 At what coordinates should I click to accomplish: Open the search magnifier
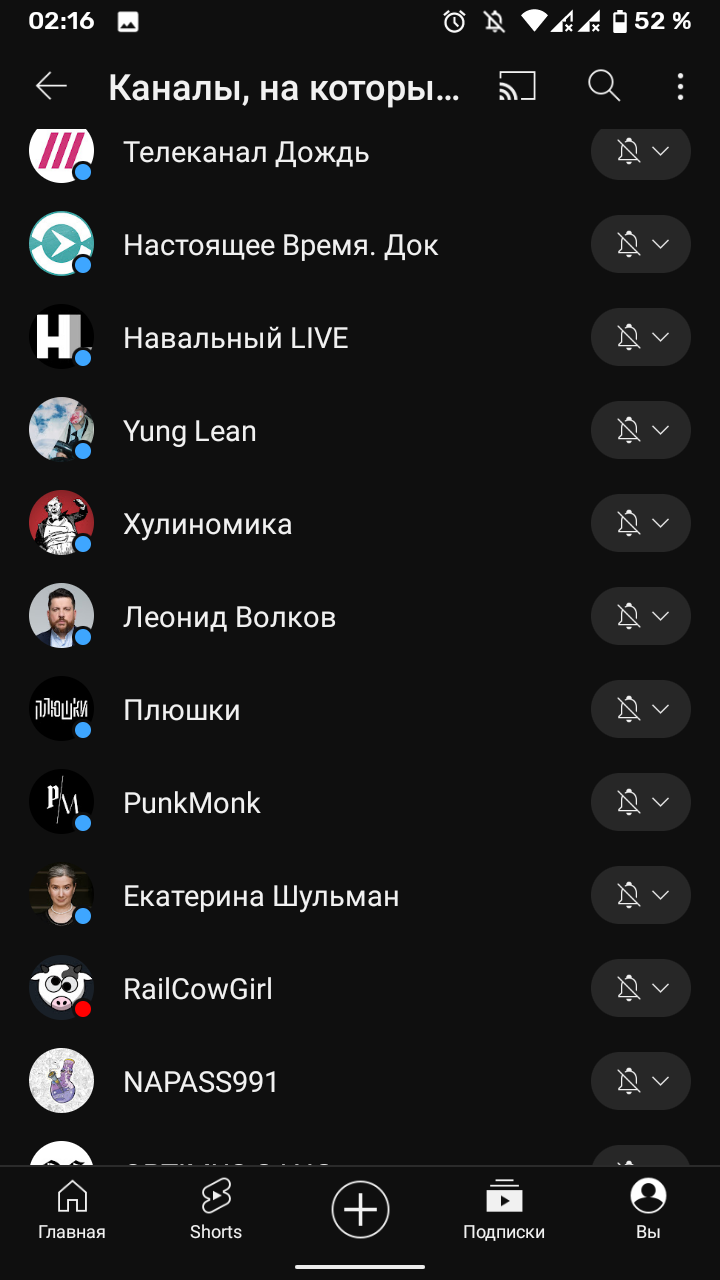tap(604, 87)
